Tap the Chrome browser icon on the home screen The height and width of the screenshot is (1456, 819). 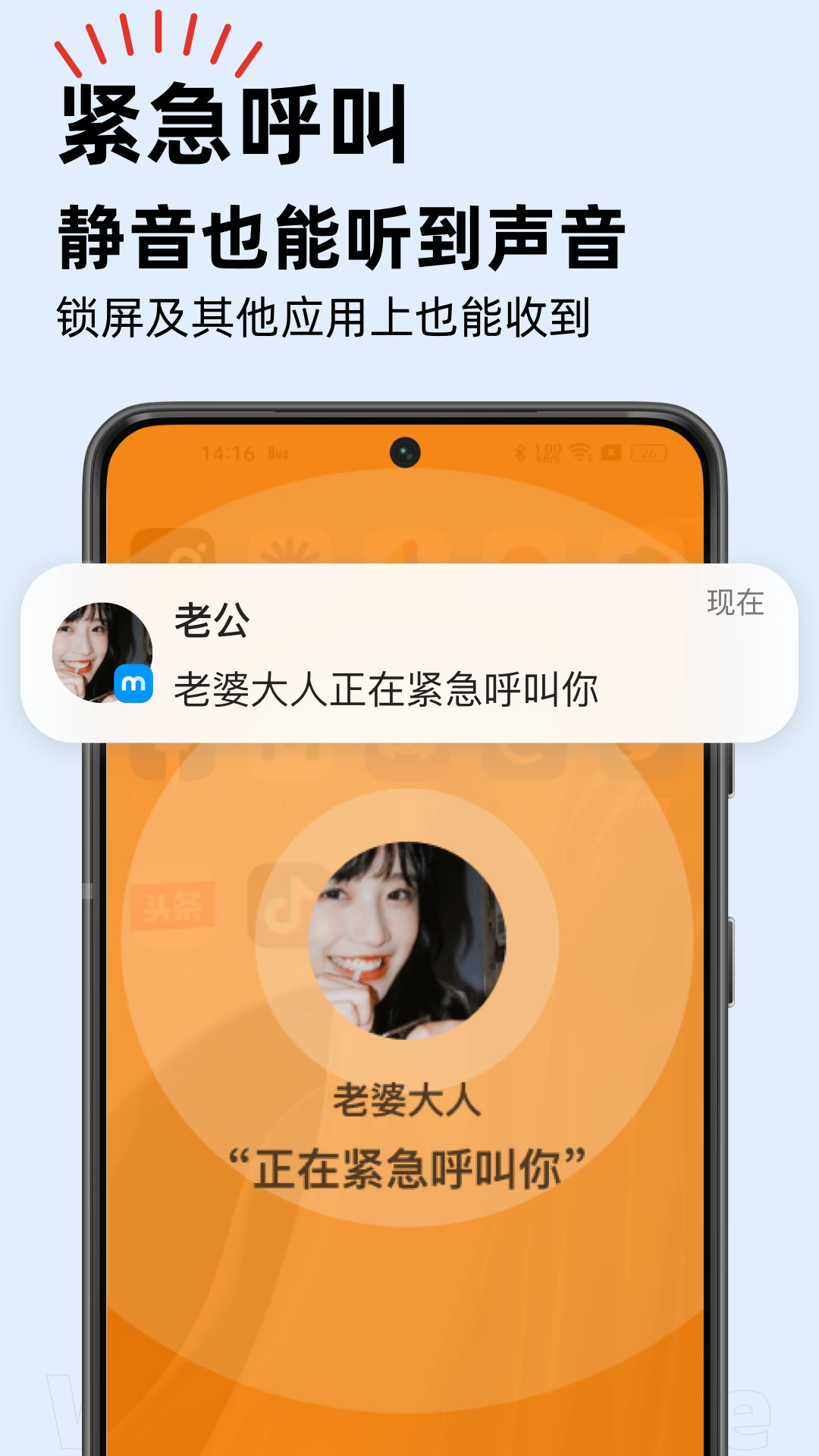tap(531, 758)
